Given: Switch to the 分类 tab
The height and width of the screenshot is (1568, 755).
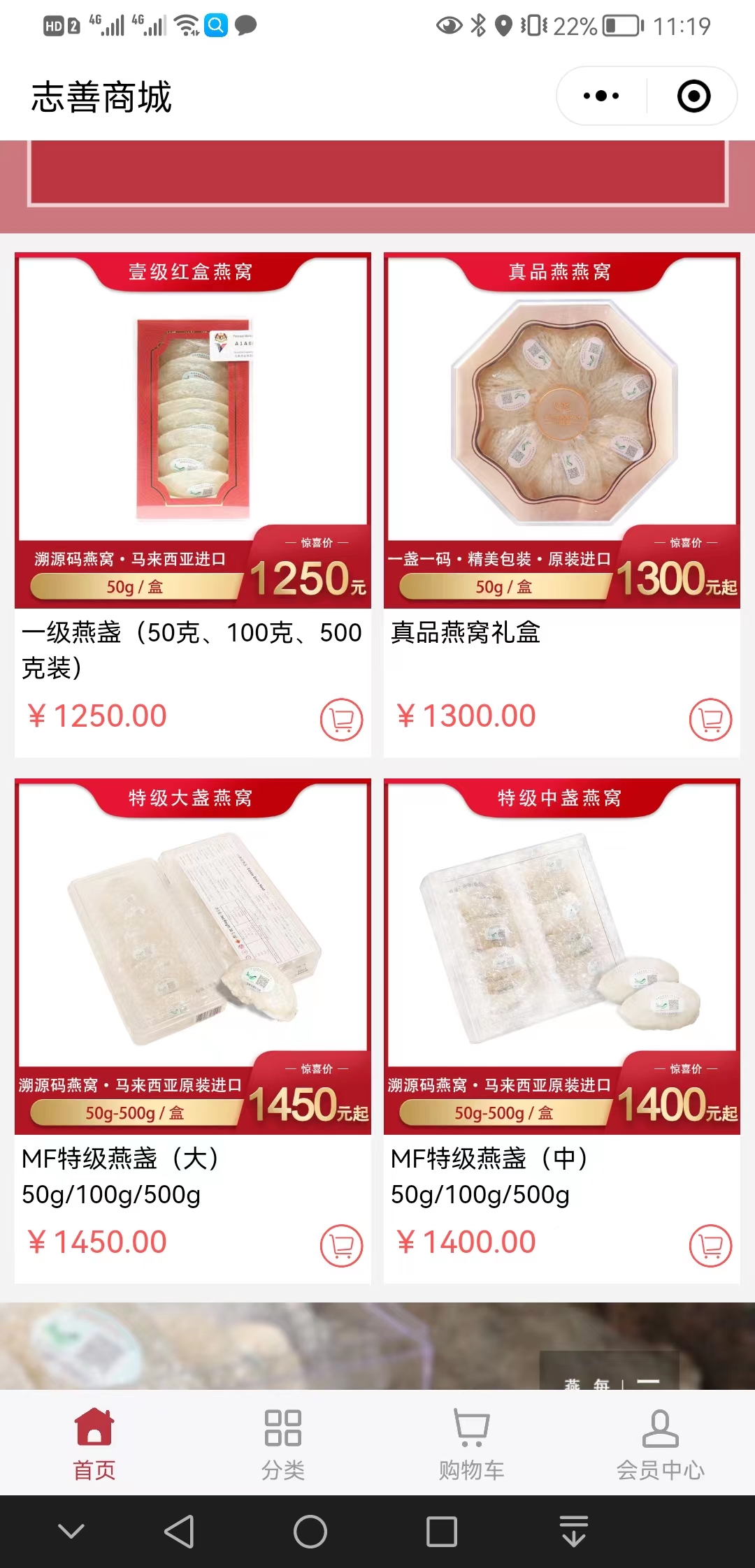Looking at the screenshot, I should tap(282, 1444).
